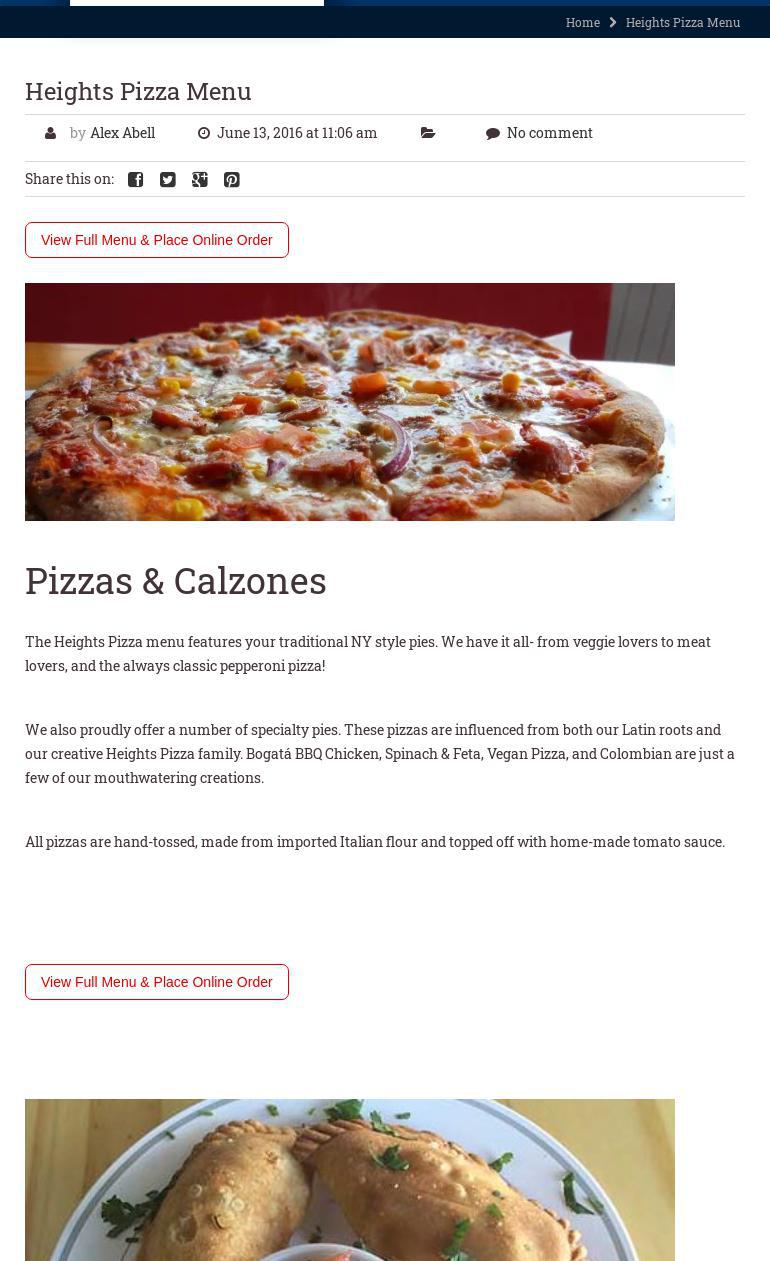Share this post on Google Plus
The image size is (770, 1261).
200,180
